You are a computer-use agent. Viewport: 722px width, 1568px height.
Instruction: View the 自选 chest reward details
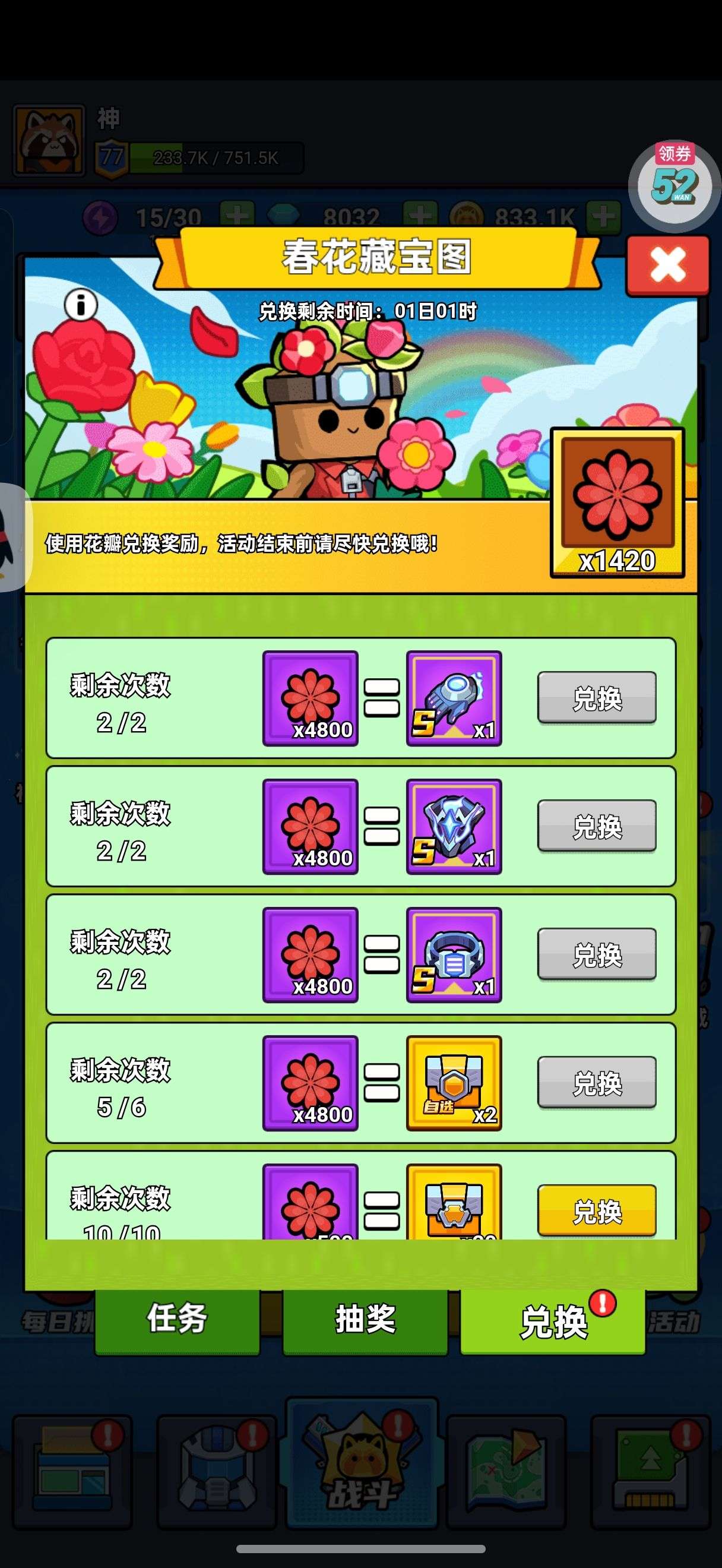[x=454, y=1083]
